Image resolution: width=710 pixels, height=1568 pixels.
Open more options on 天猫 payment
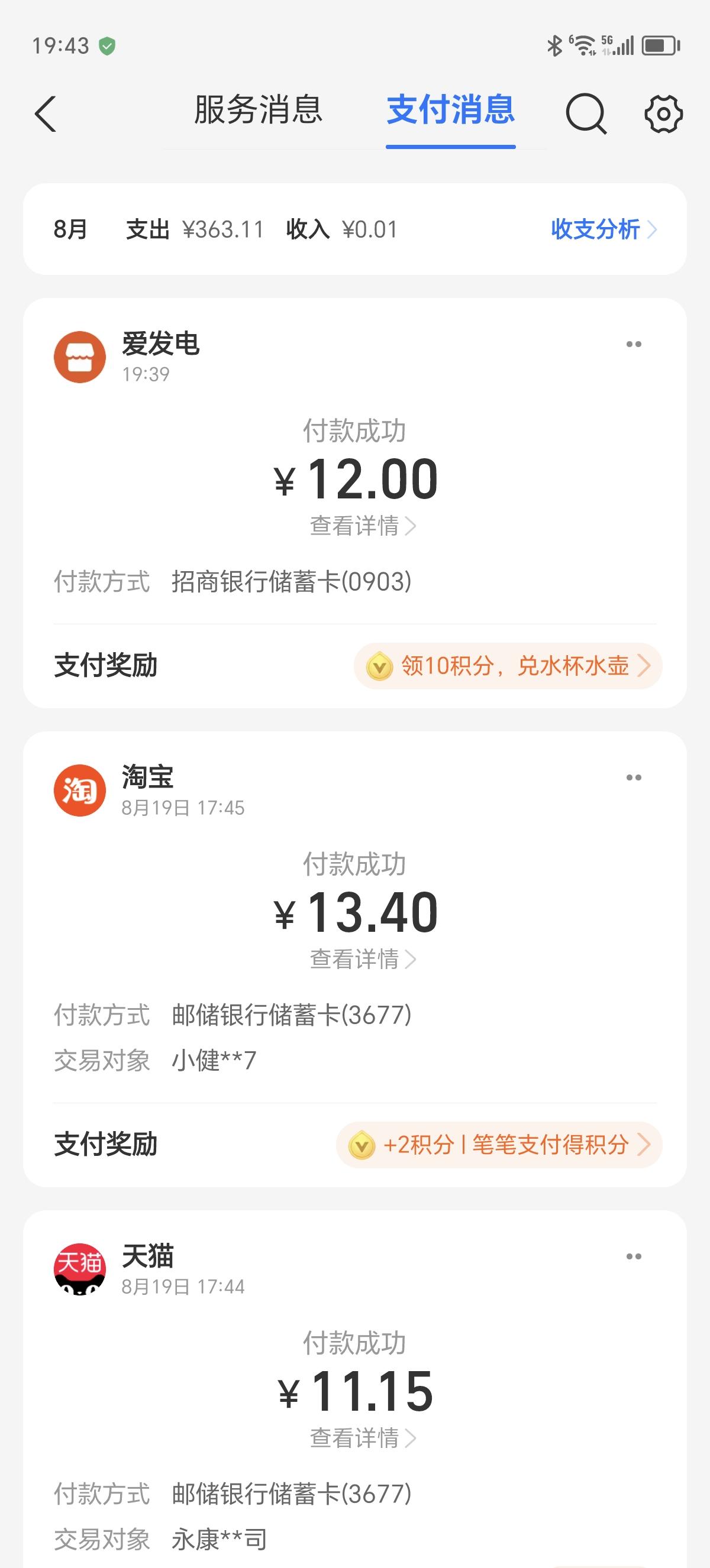pos(634,1257)
